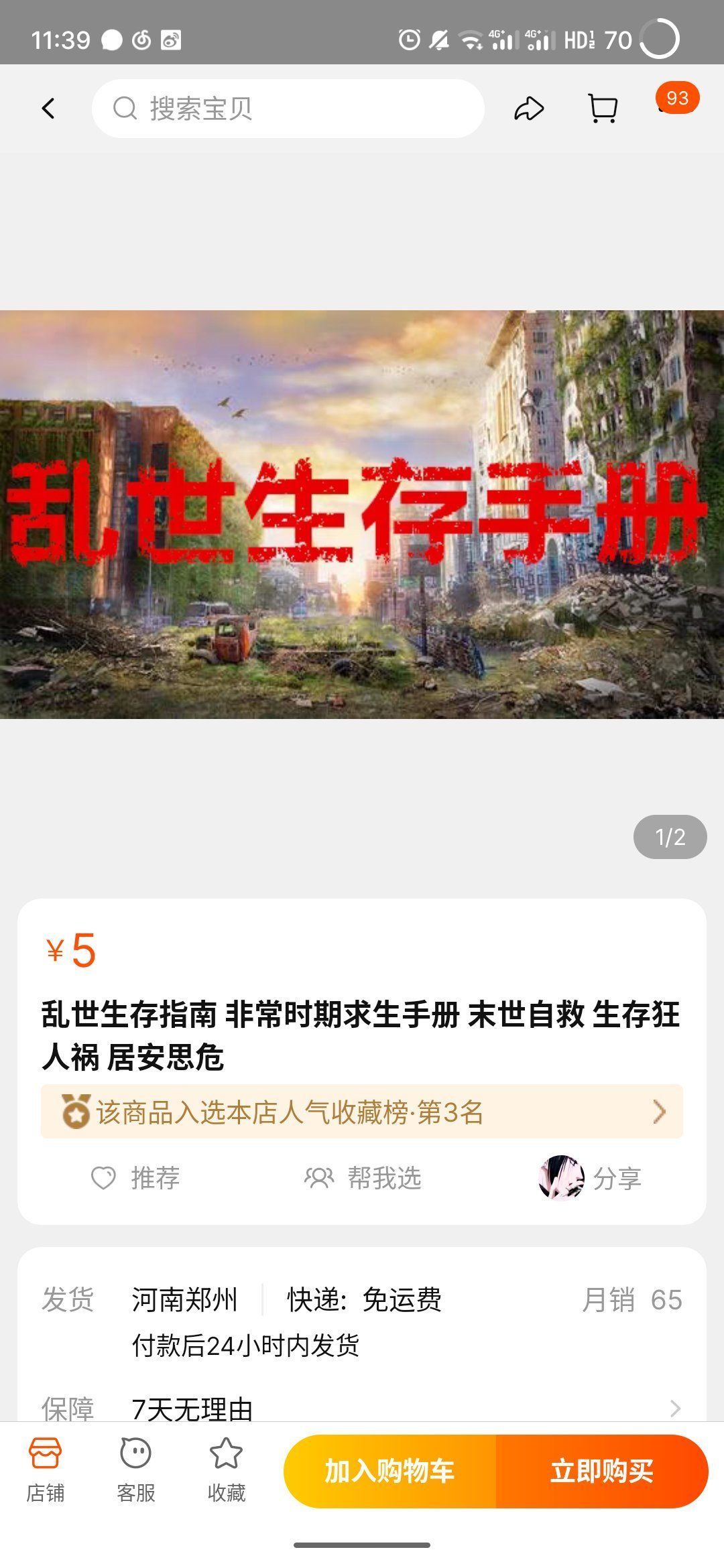Tap the 搜索宝贝 search box
724x1568 pixels.
(288, 109)
